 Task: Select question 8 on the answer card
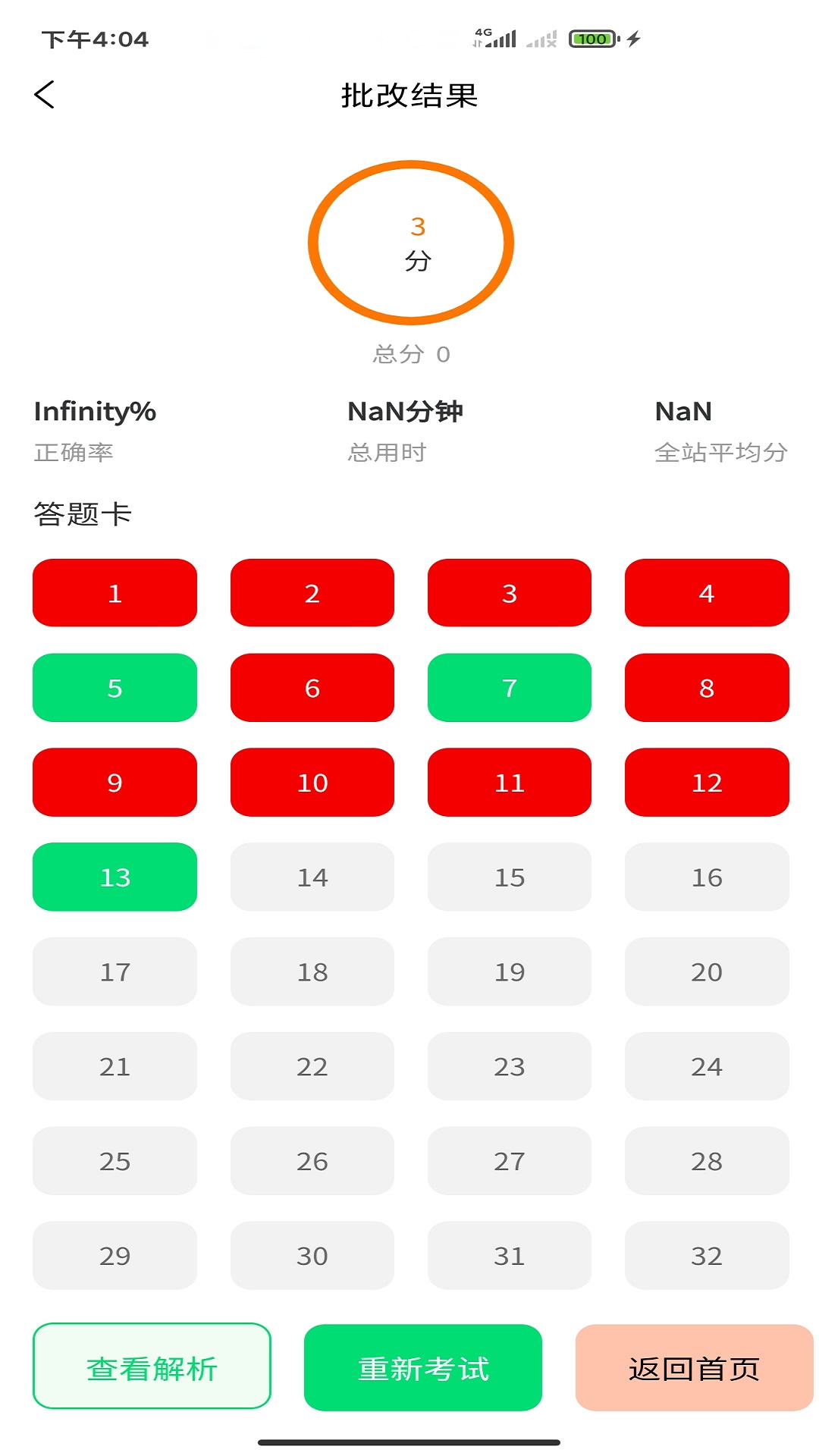(x=707, y=688)
